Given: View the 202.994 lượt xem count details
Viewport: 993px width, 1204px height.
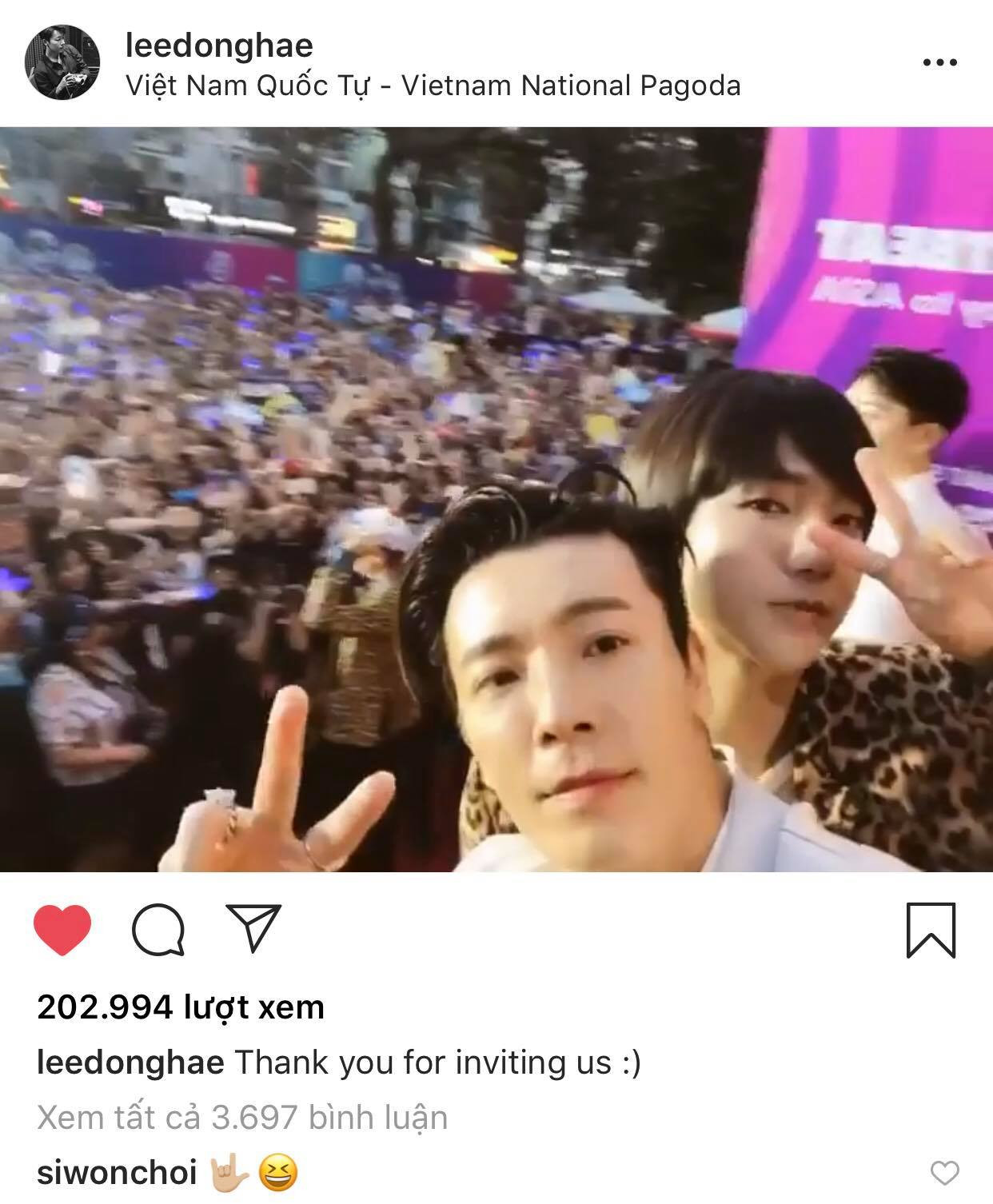Looking at the screenshot, I should click(181, 1007).
